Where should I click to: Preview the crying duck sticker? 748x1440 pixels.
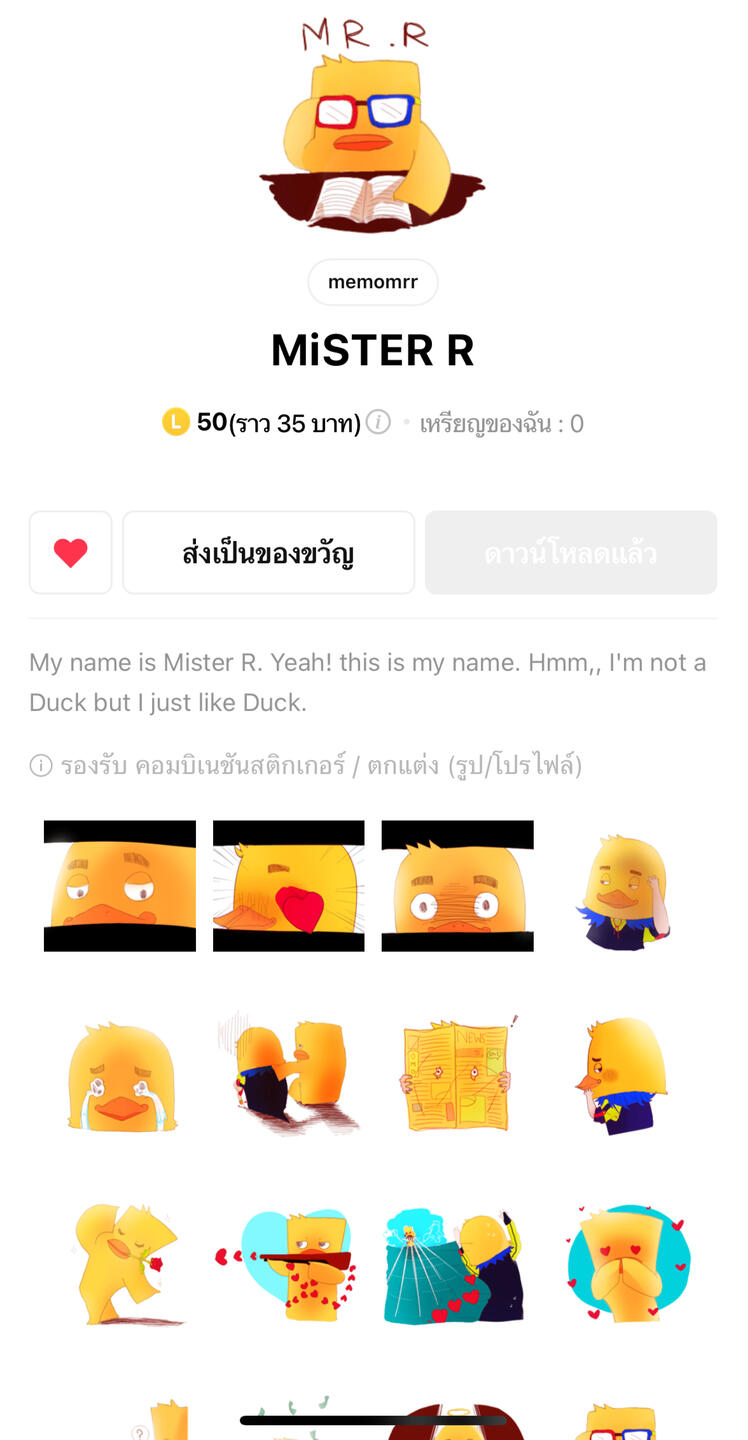(x=121, y=1076)
